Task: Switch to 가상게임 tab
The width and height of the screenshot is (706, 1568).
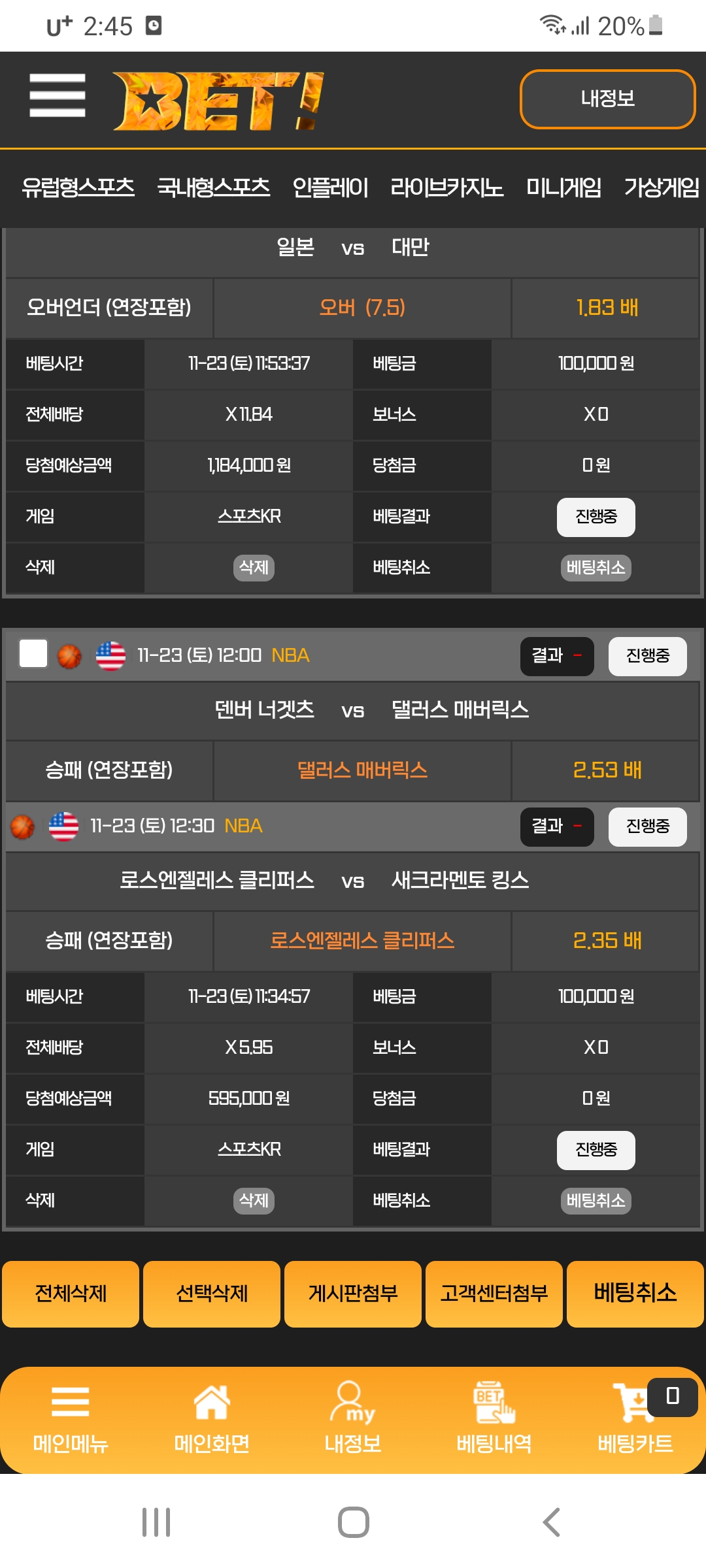Action: coord(661,188)
